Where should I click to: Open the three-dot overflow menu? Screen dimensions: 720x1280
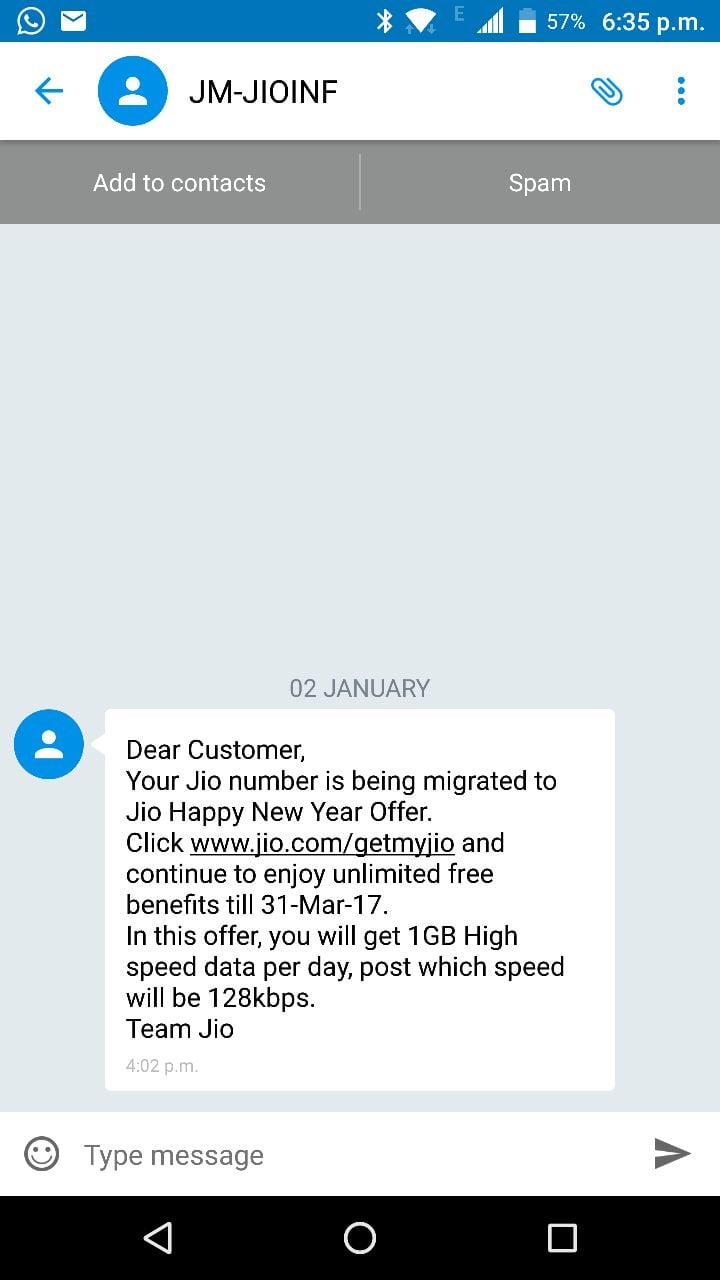(681, 92)
